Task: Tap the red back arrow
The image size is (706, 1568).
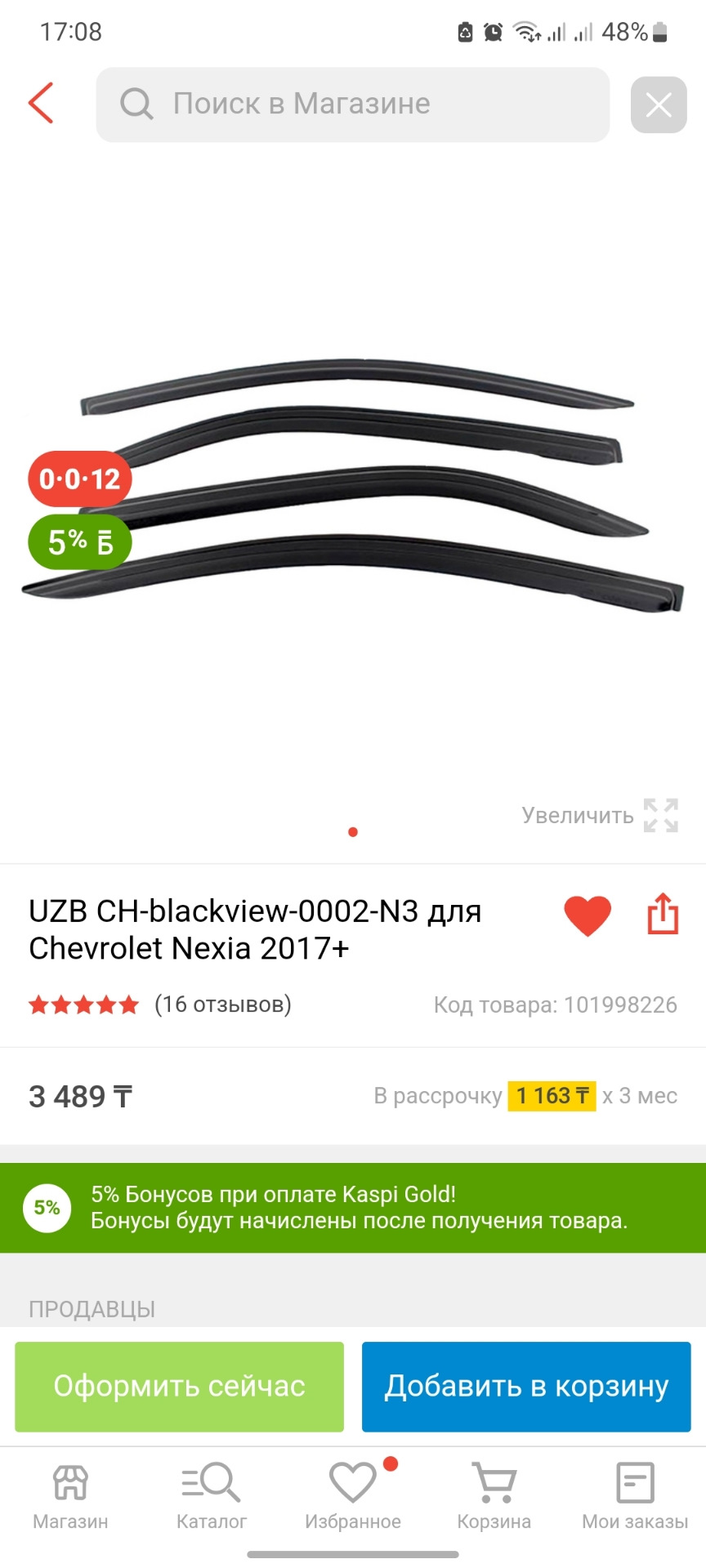Action: click(42, 105)
